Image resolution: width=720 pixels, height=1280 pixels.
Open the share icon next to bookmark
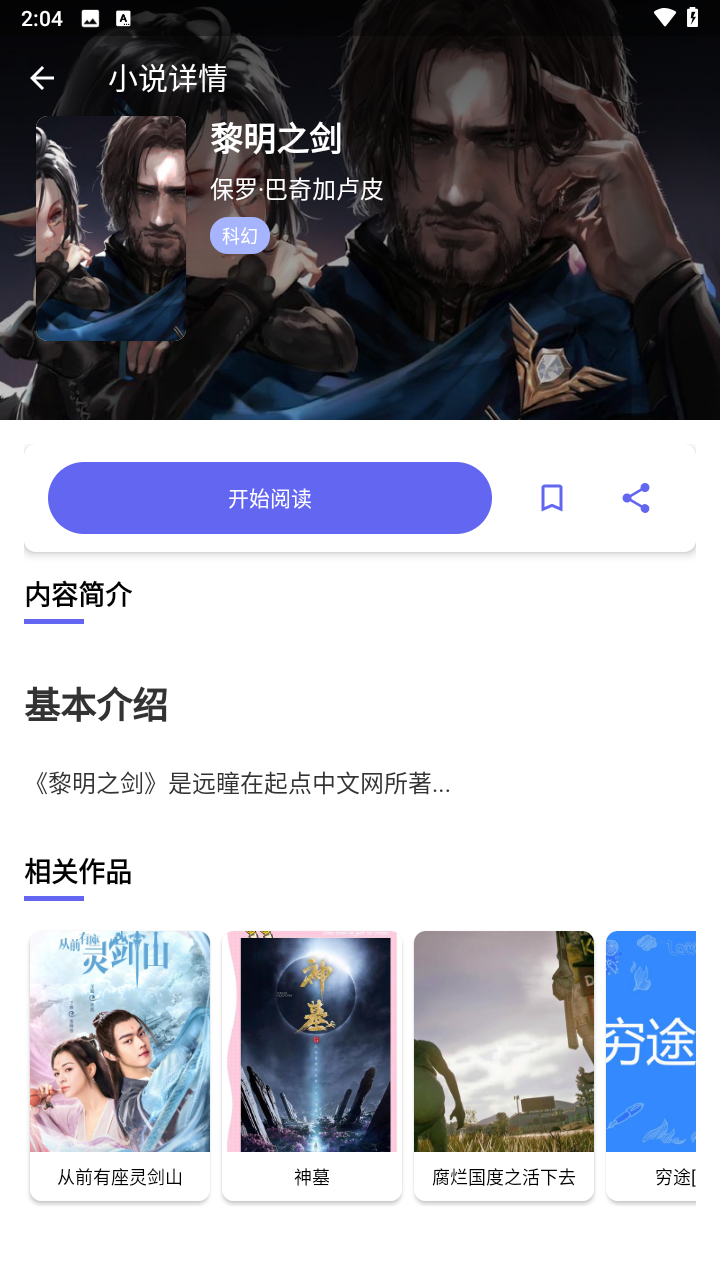click(636, 497)
